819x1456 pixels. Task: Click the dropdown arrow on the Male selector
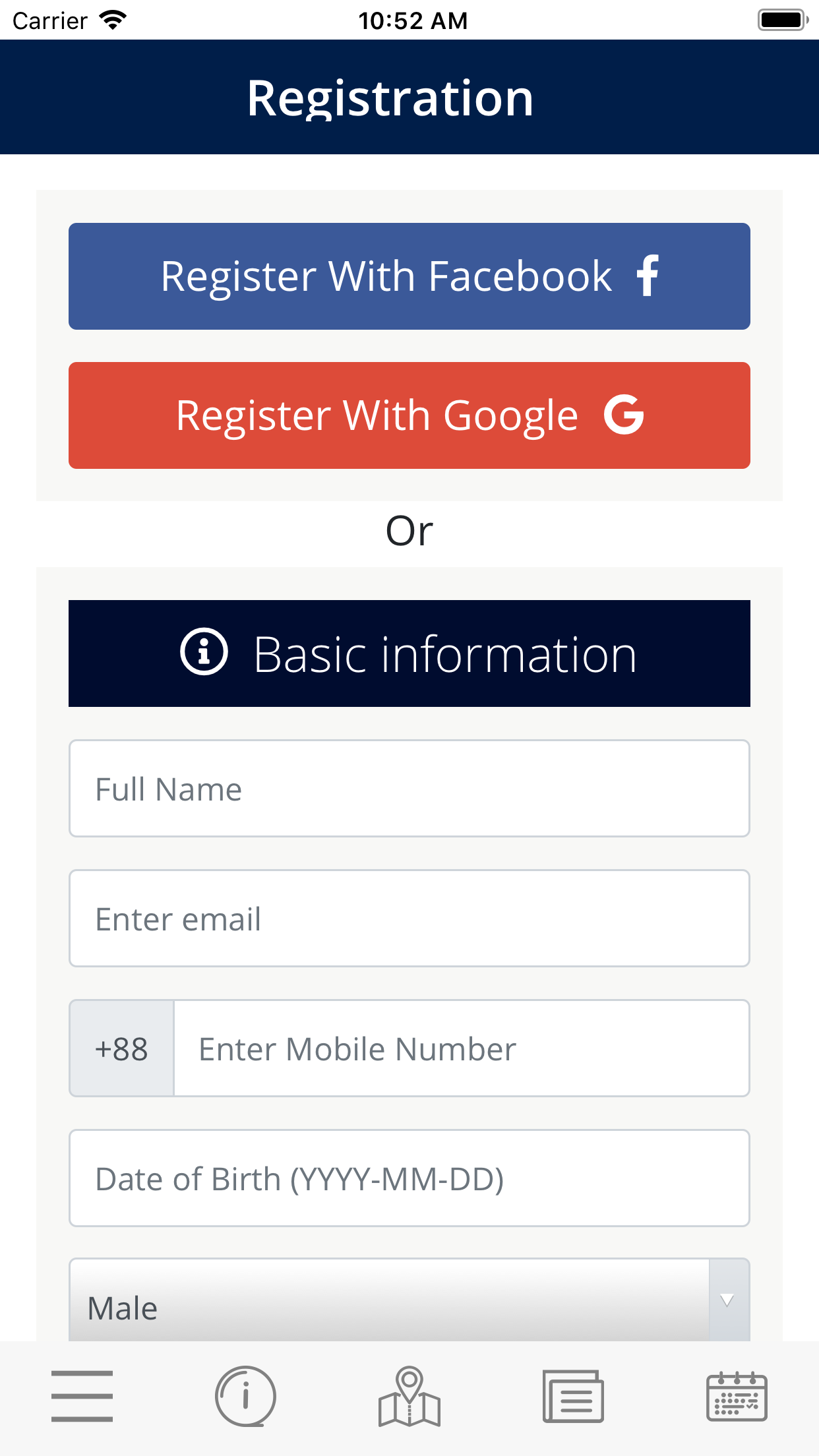click(727, 1299)
